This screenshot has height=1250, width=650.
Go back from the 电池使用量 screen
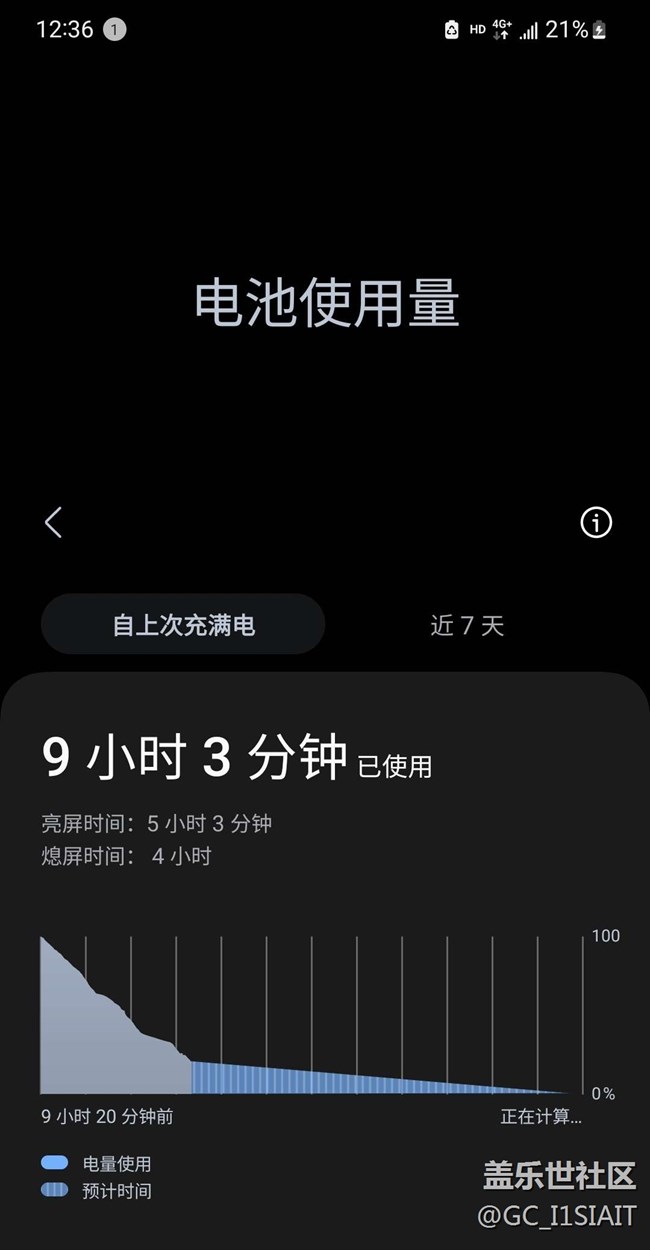[x=54, y=522]
